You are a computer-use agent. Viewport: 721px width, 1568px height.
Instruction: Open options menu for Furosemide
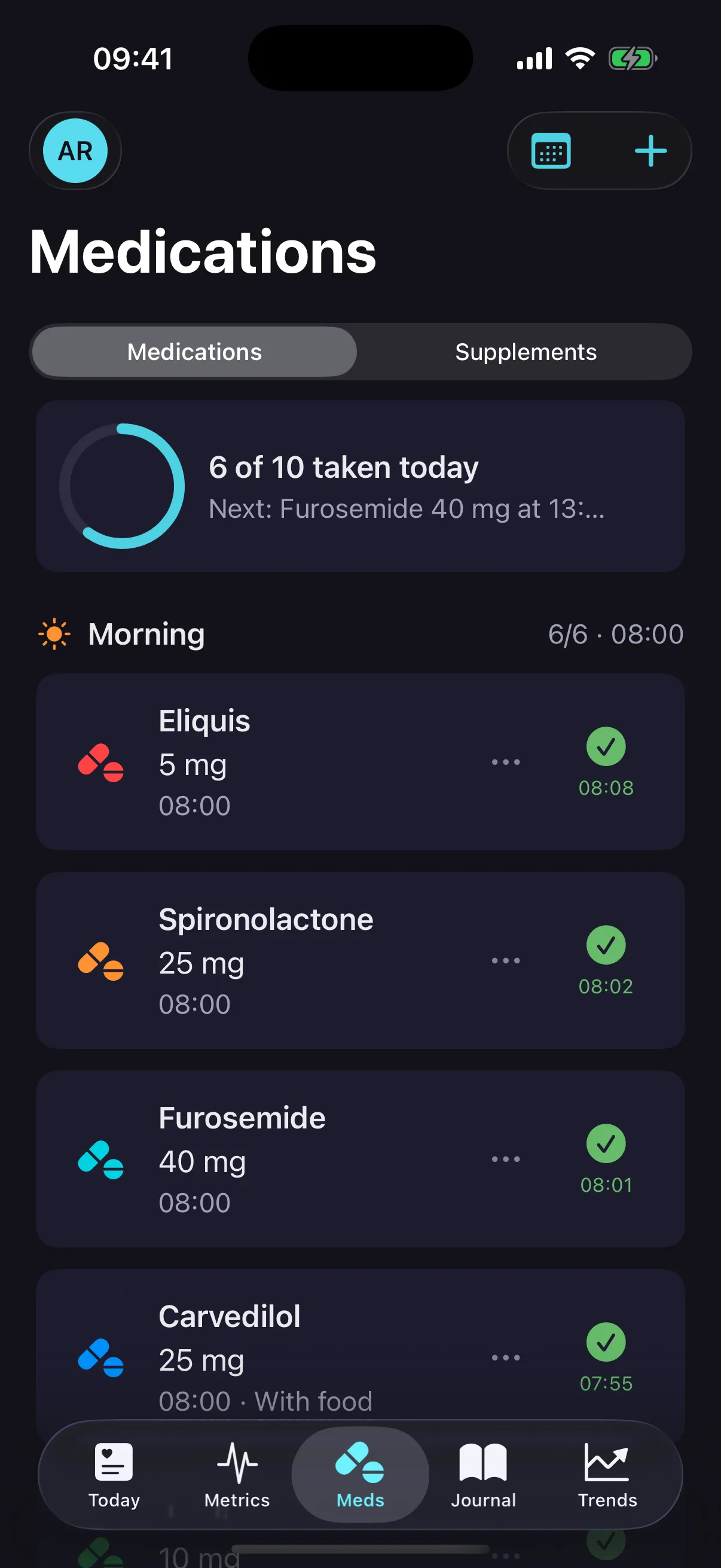click(506, 1158)
